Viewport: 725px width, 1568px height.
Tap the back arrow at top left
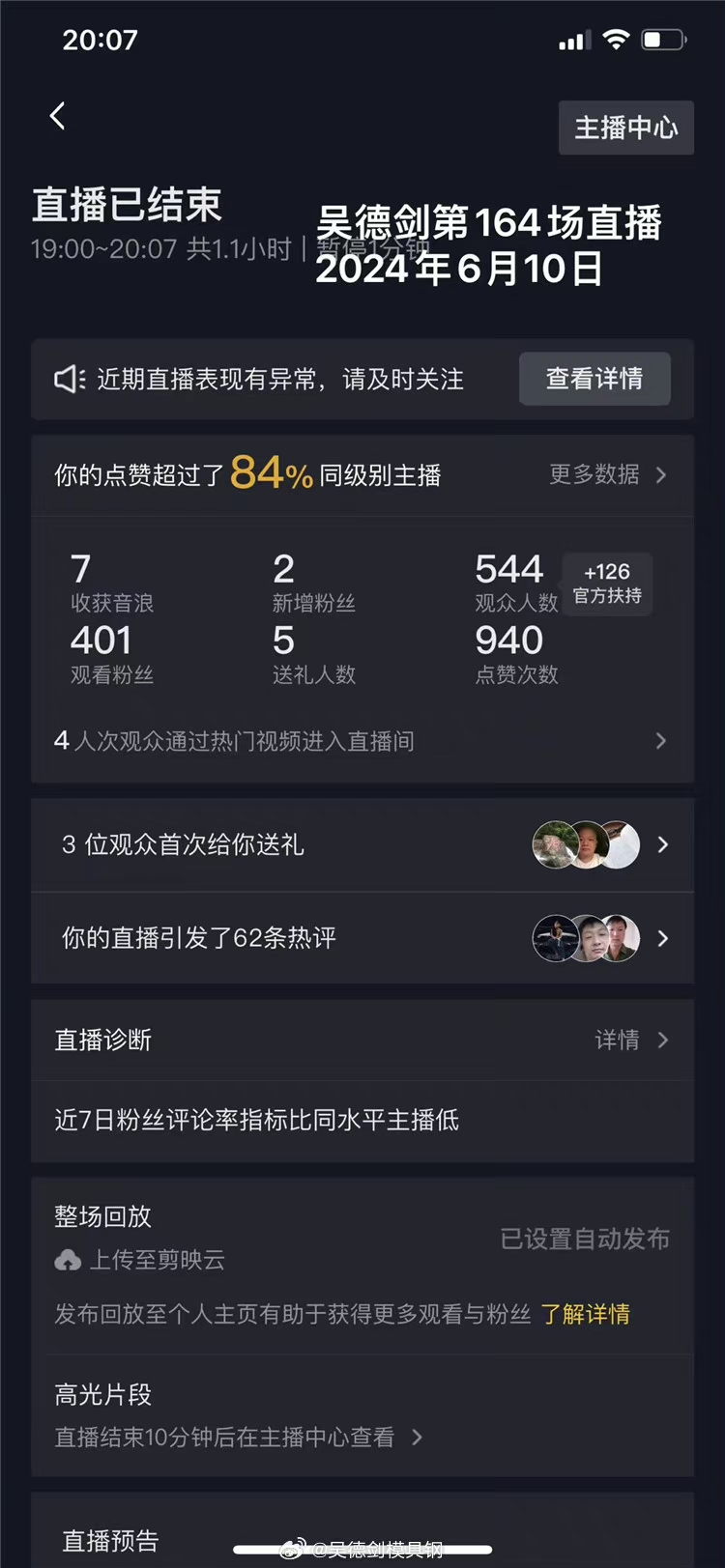pyautogui.click(x=57, y=115)
